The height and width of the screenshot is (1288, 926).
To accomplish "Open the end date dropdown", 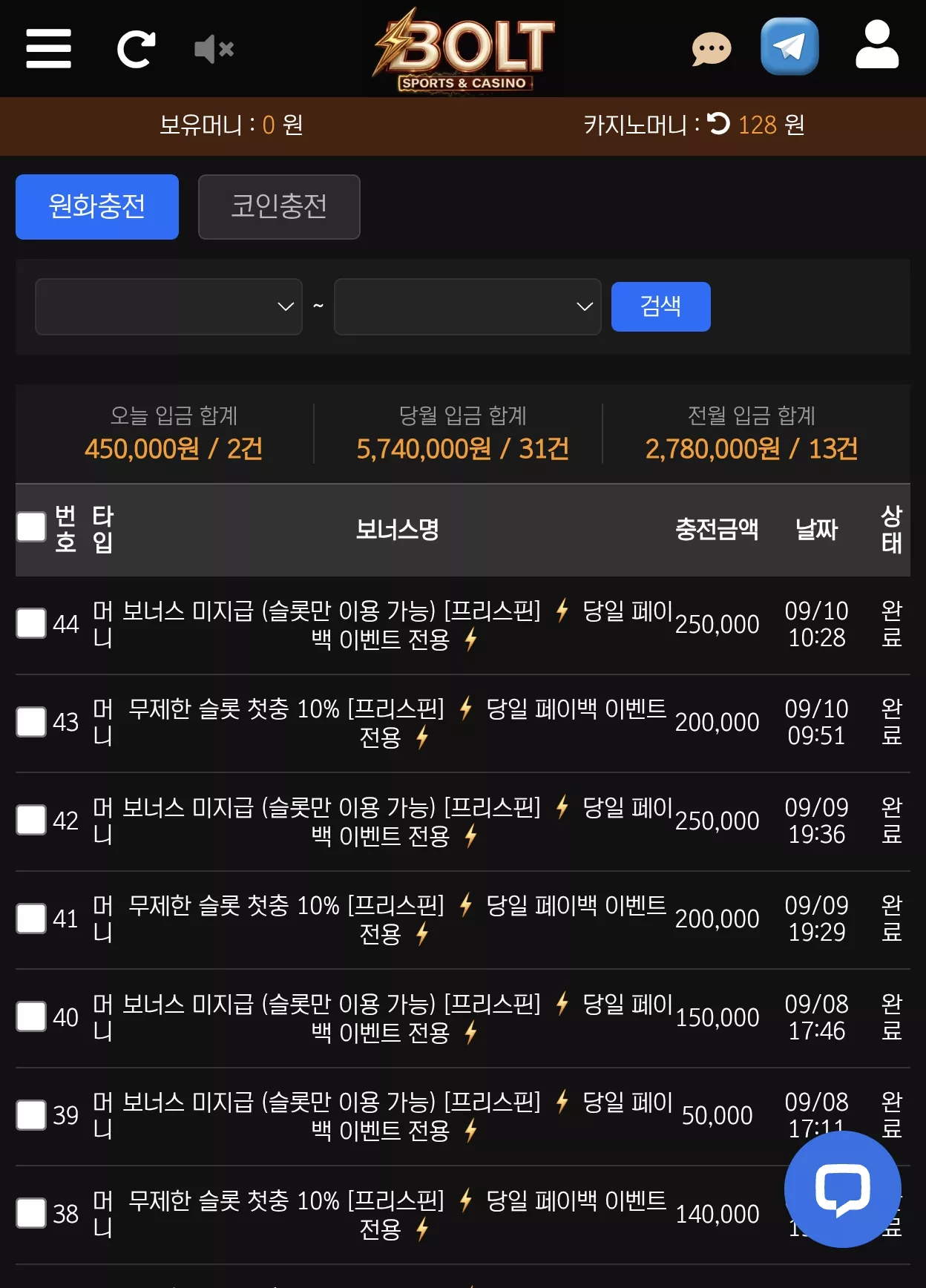I will coord(467,306).
